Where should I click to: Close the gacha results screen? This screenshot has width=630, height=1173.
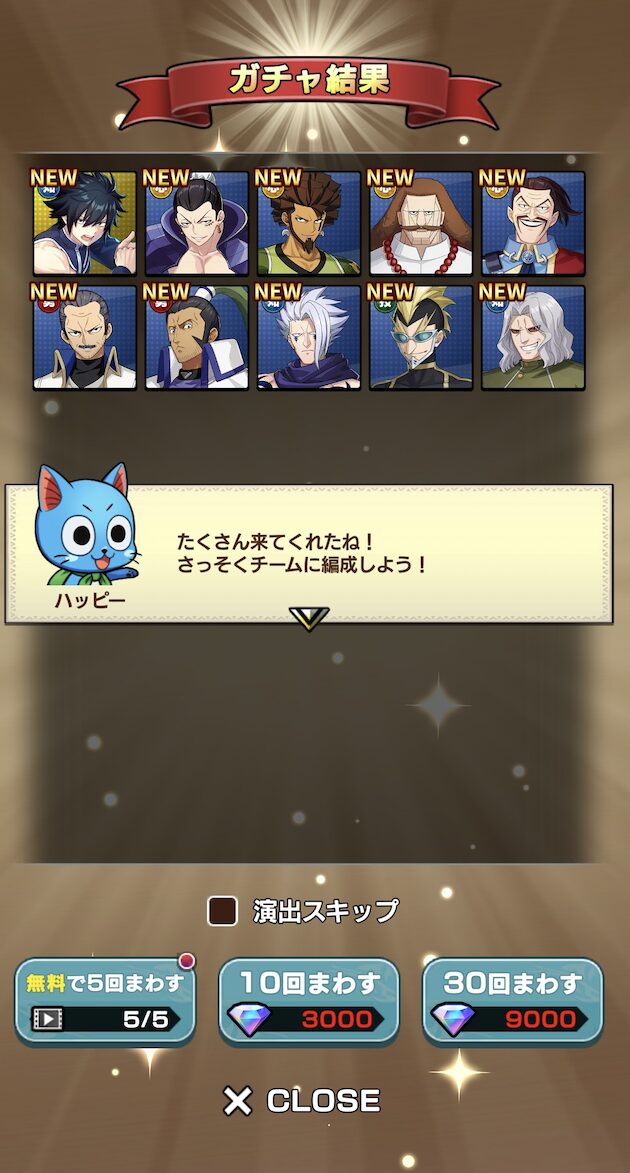(301, 1101)
